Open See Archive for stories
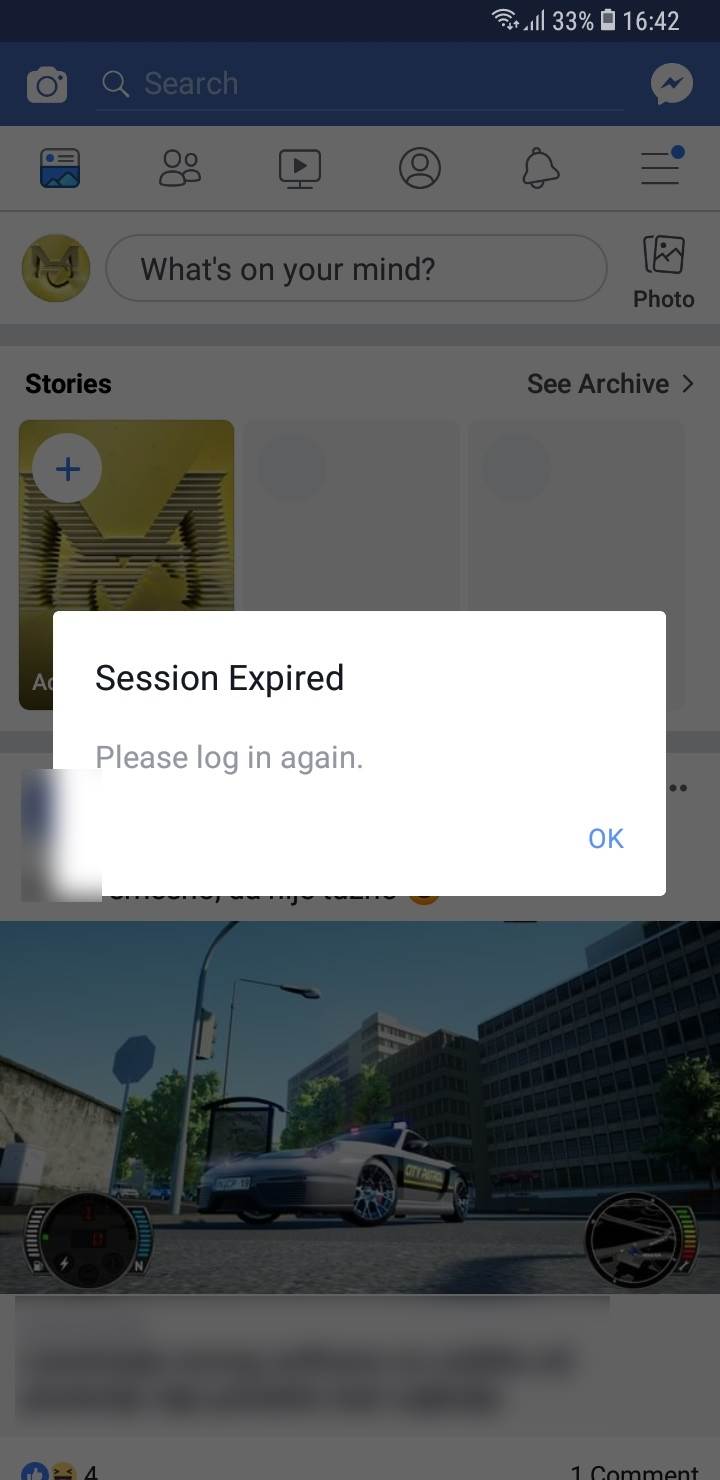The height and width of the screenshot is (1480, 720). point(609,384)
